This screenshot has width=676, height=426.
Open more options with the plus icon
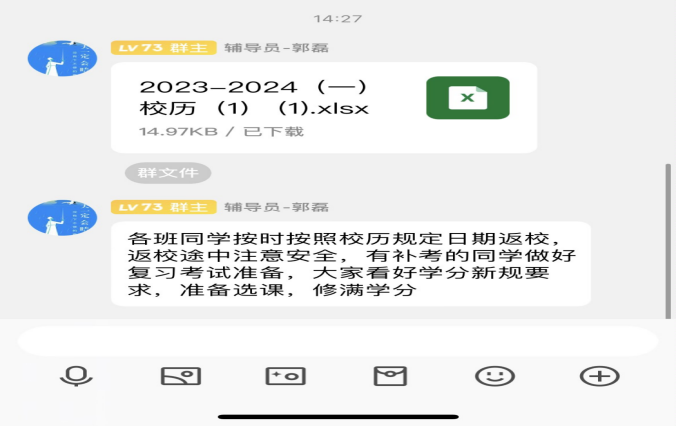point(599,376)
